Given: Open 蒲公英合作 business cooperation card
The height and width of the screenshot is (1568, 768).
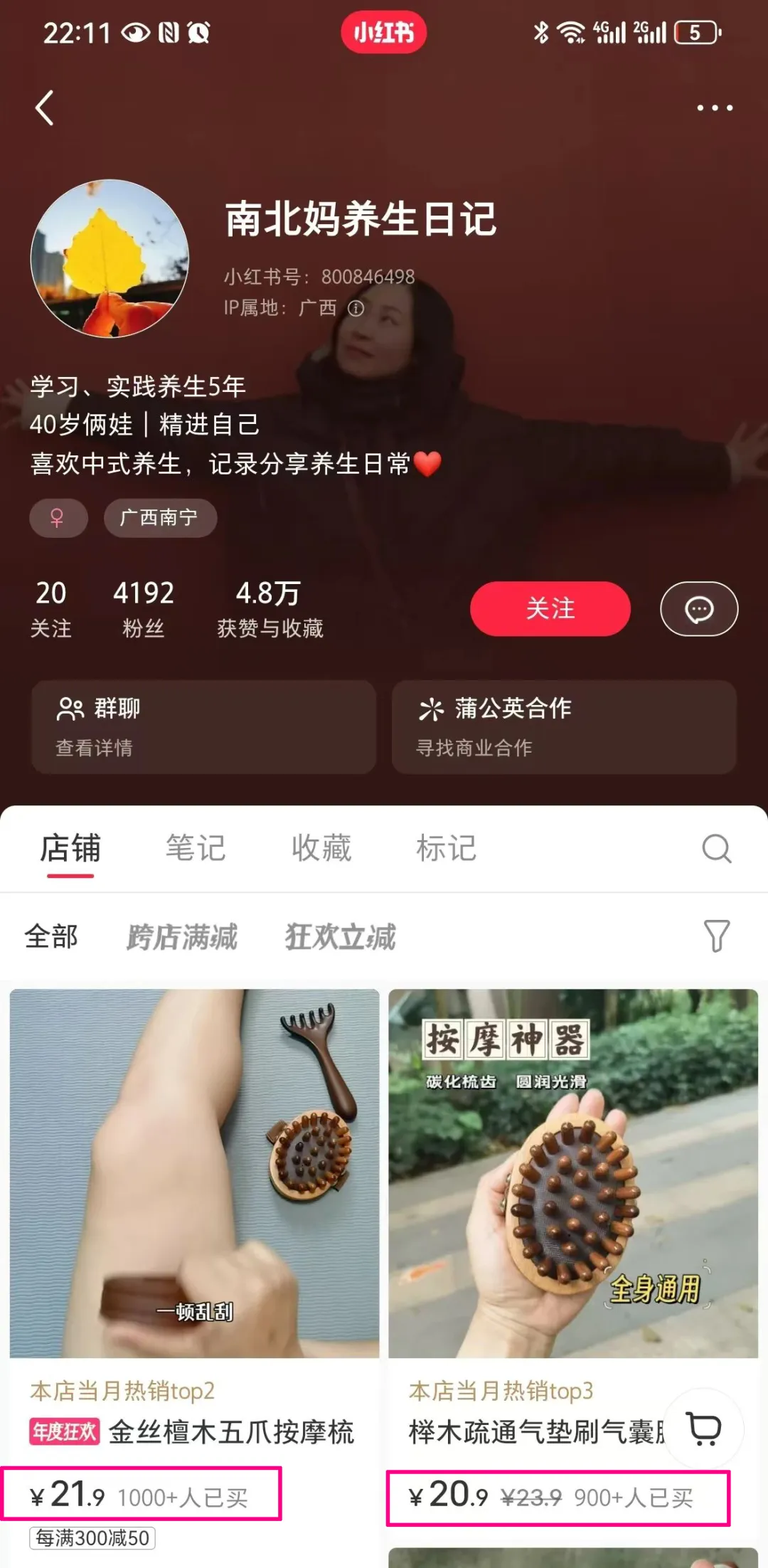Looking at the screenshot, I should (x=564, y=726).
